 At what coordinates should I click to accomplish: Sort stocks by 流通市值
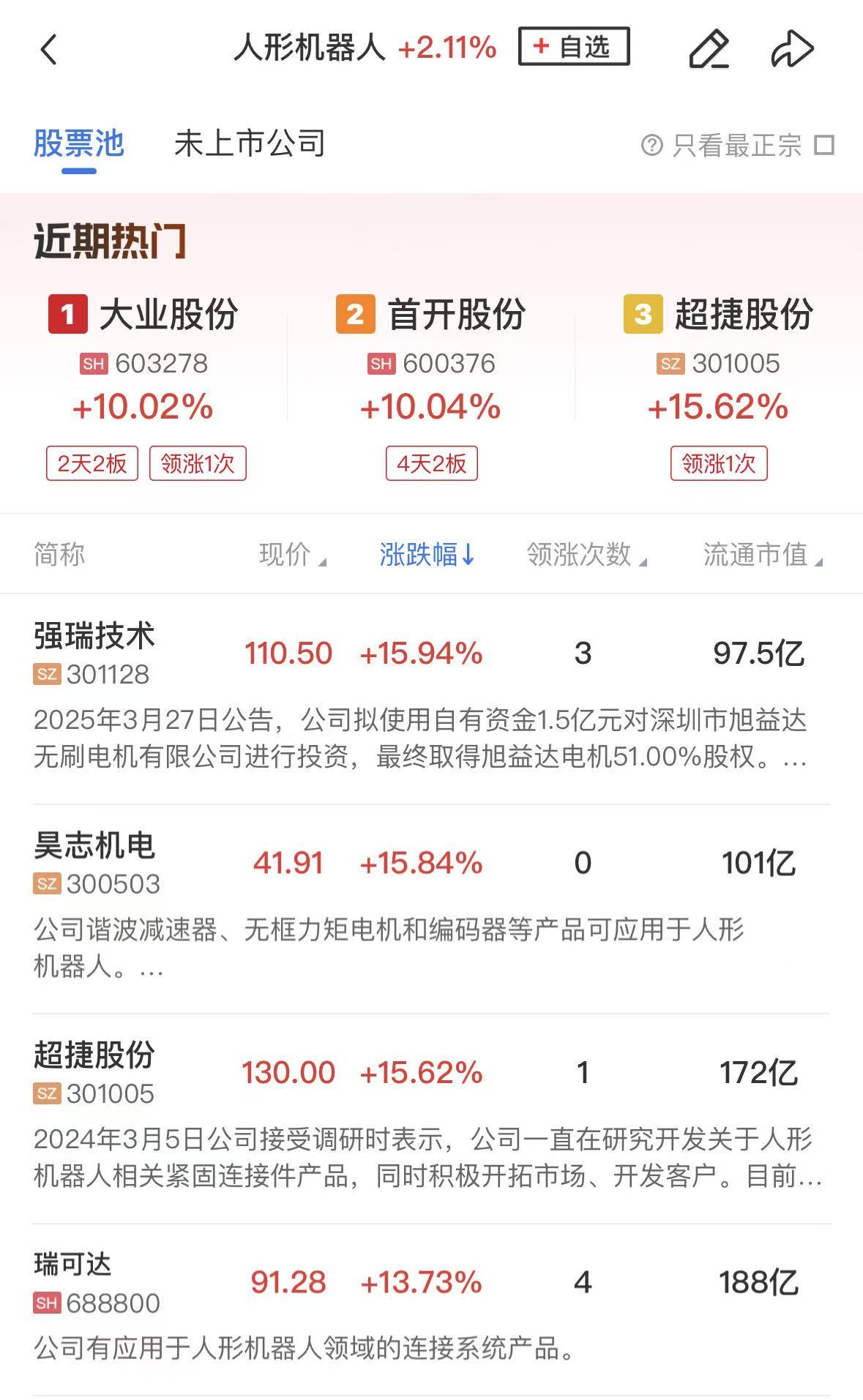(x=762, y=555)
